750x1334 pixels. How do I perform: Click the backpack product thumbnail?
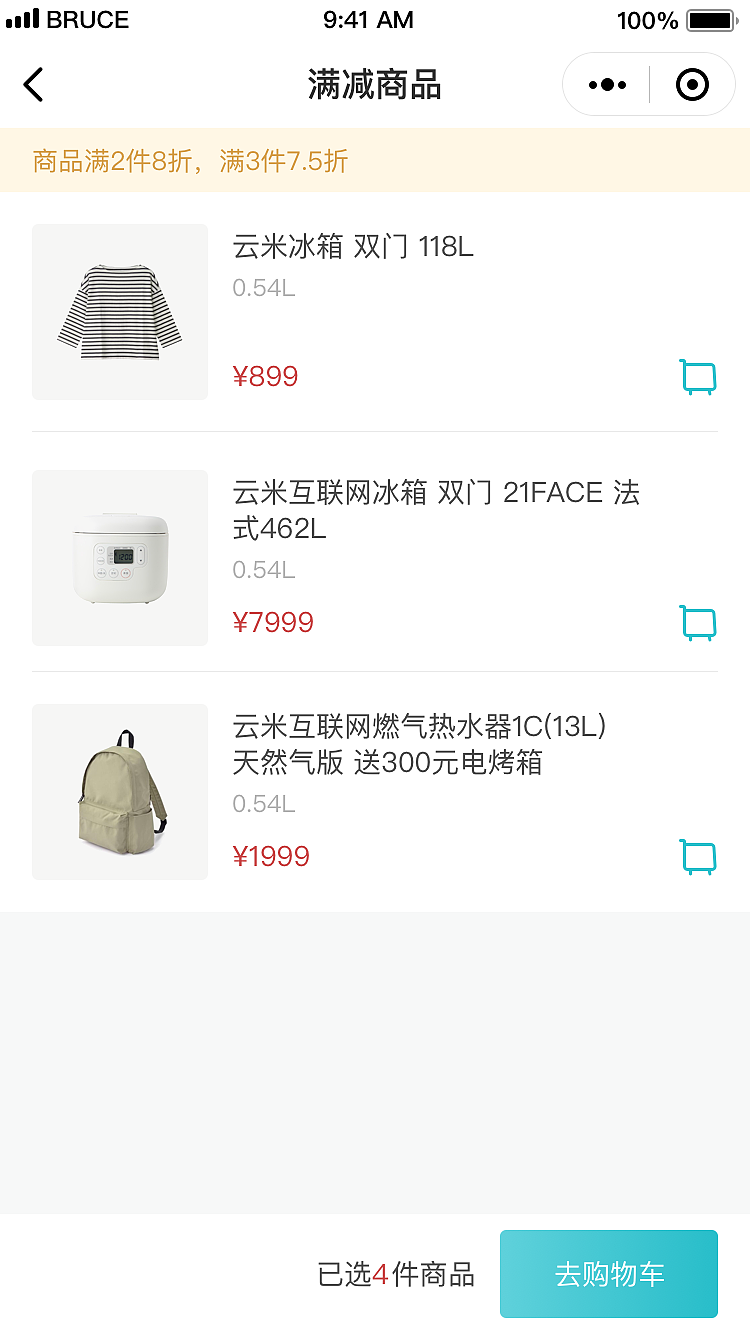click(x=119, y=792)
